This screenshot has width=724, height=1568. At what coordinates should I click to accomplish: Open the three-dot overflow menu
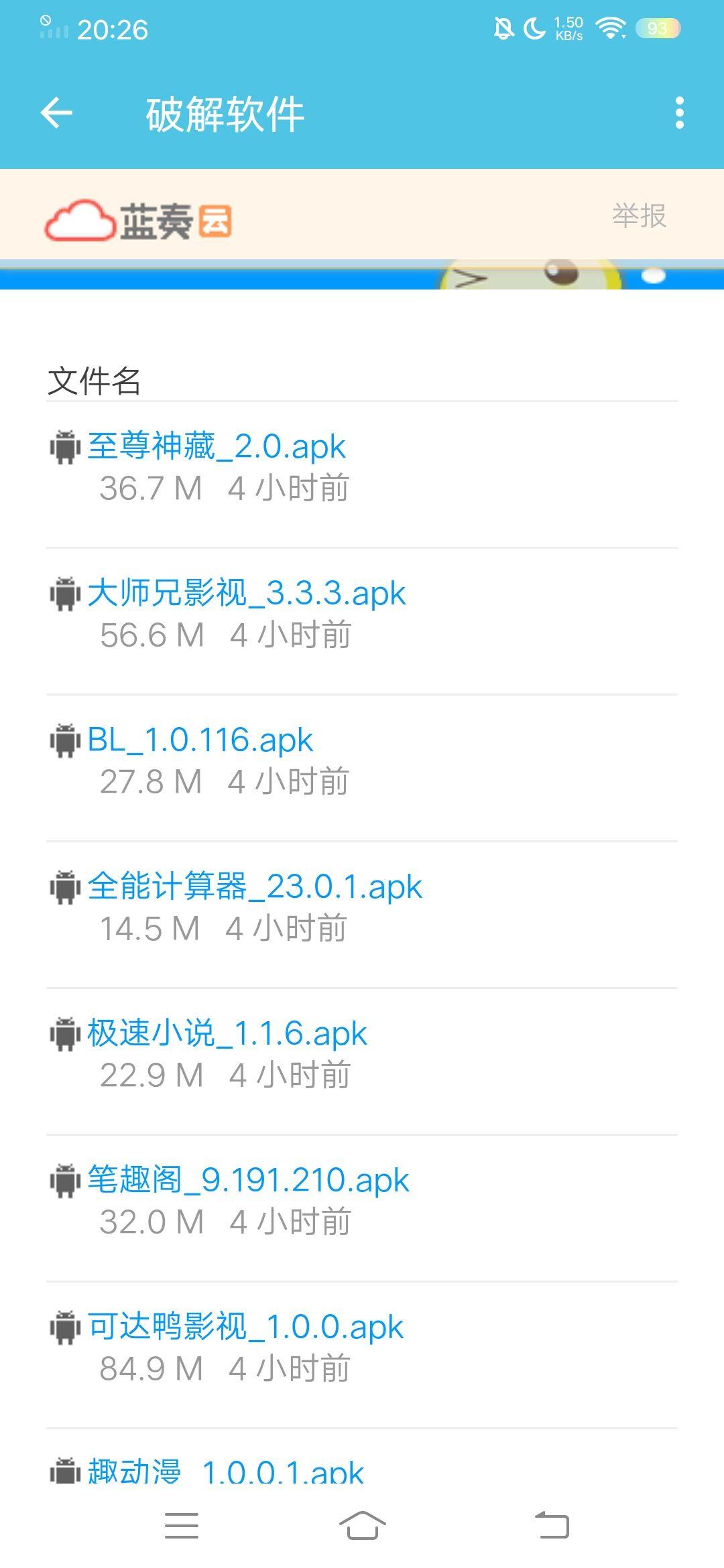(680, 113)
